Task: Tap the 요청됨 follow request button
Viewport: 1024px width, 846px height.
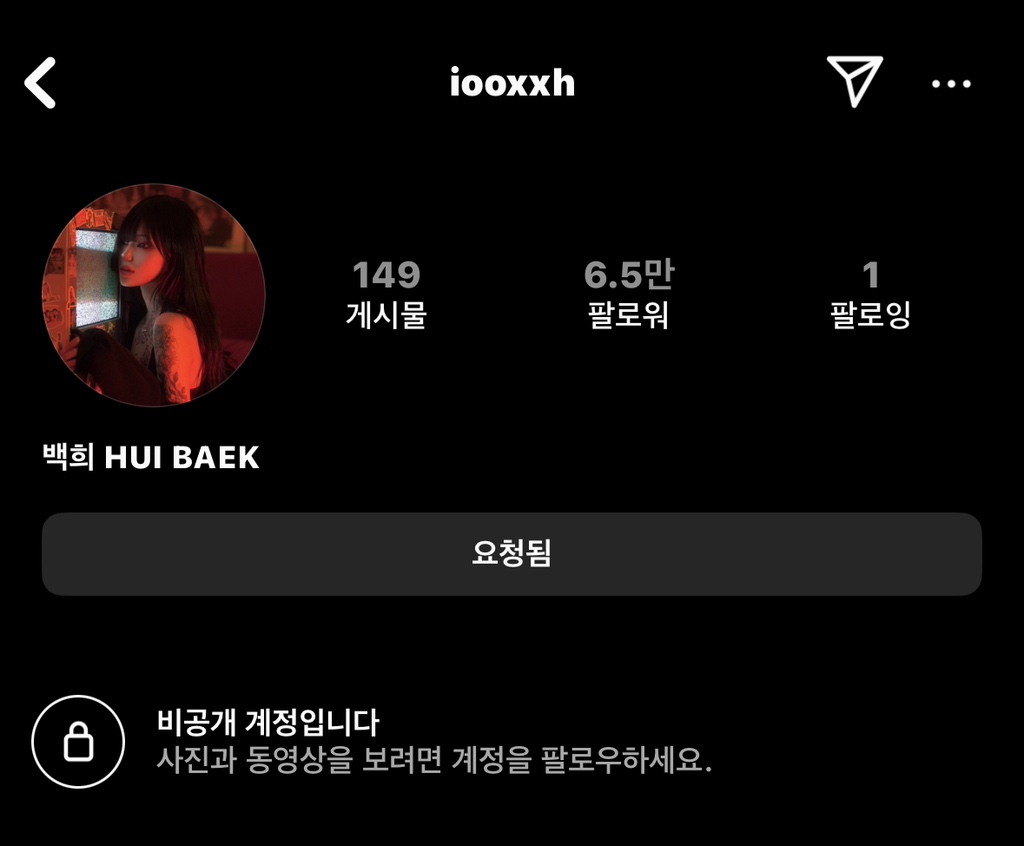Action: (511, 554)
